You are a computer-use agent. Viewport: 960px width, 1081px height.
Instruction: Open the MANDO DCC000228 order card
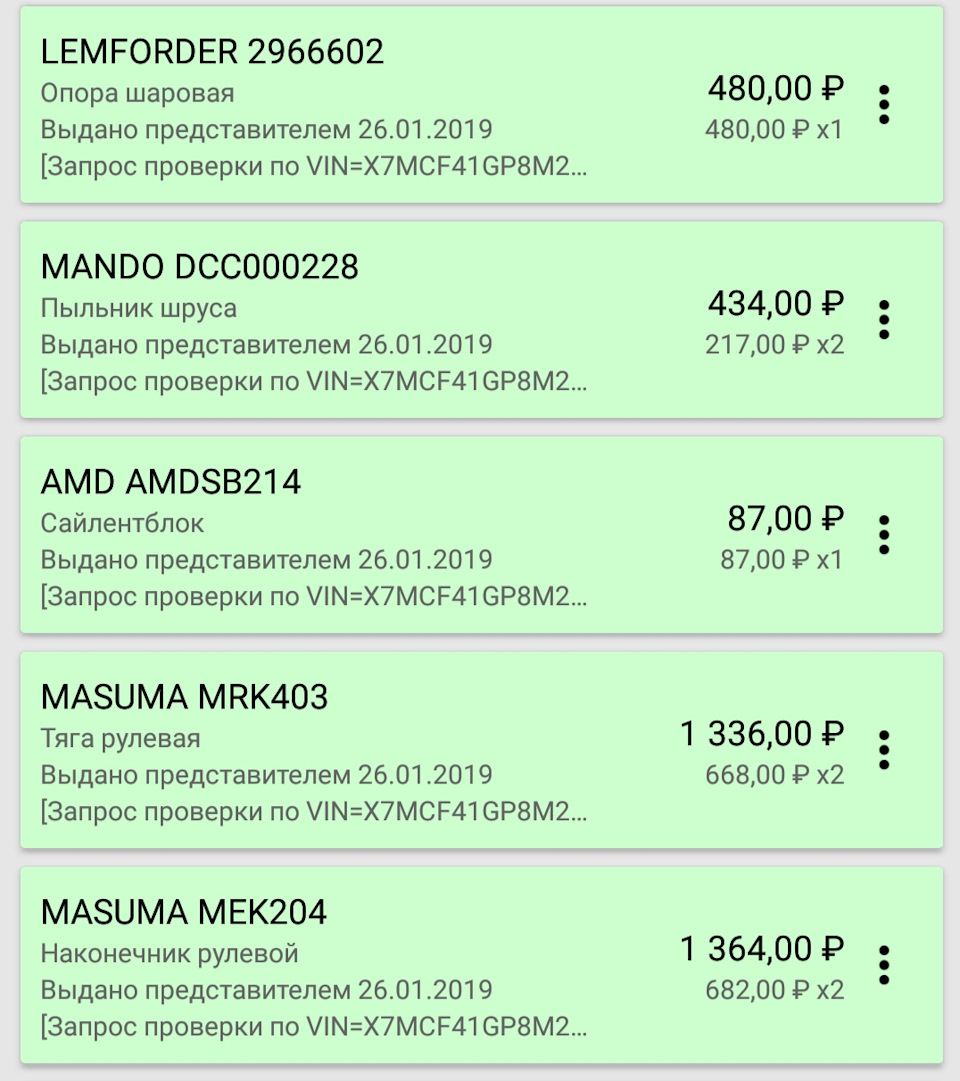[400, 320]
